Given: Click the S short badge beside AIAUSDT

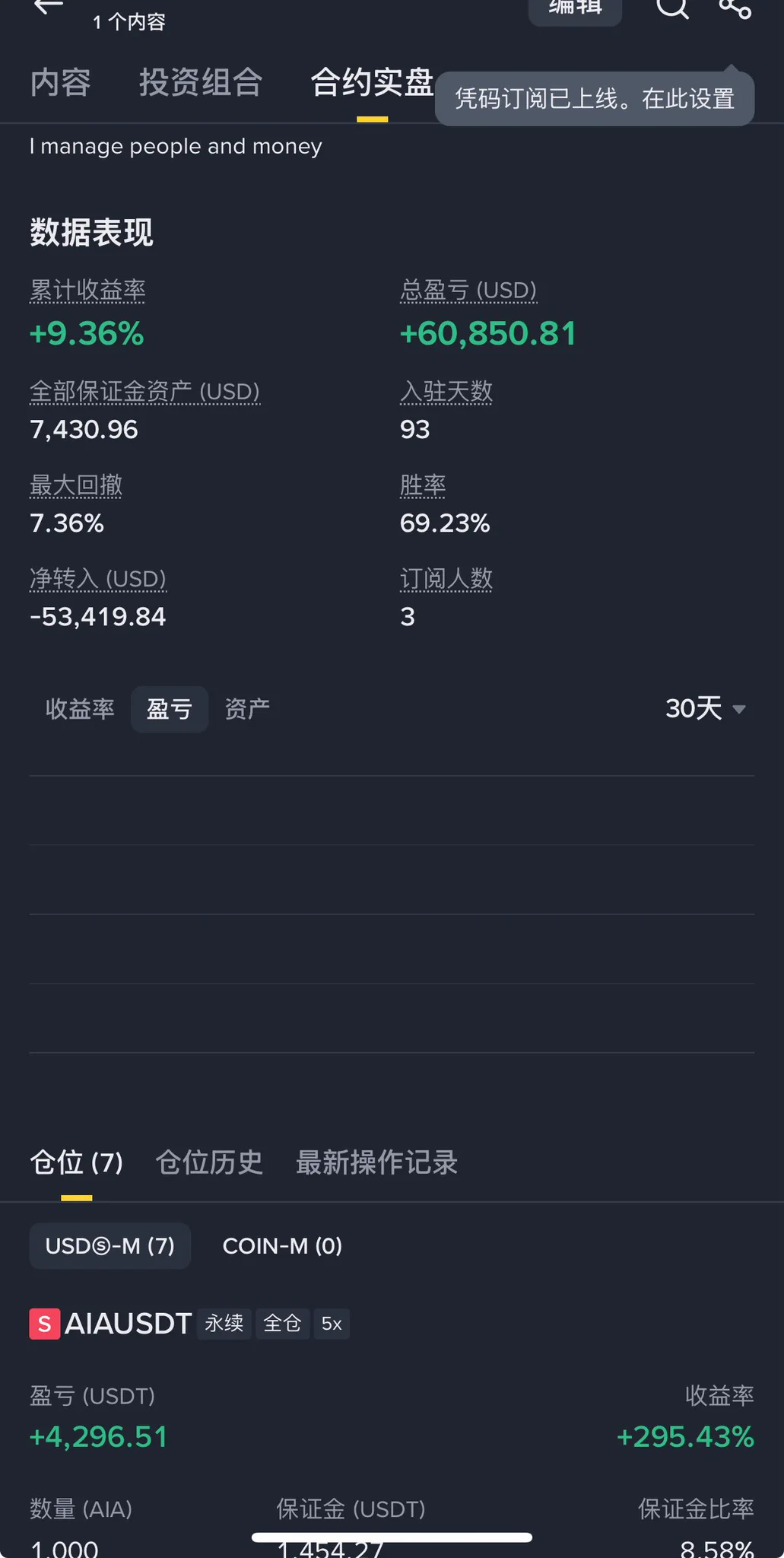Looking at the screenshot, I should click(44, 1324).
